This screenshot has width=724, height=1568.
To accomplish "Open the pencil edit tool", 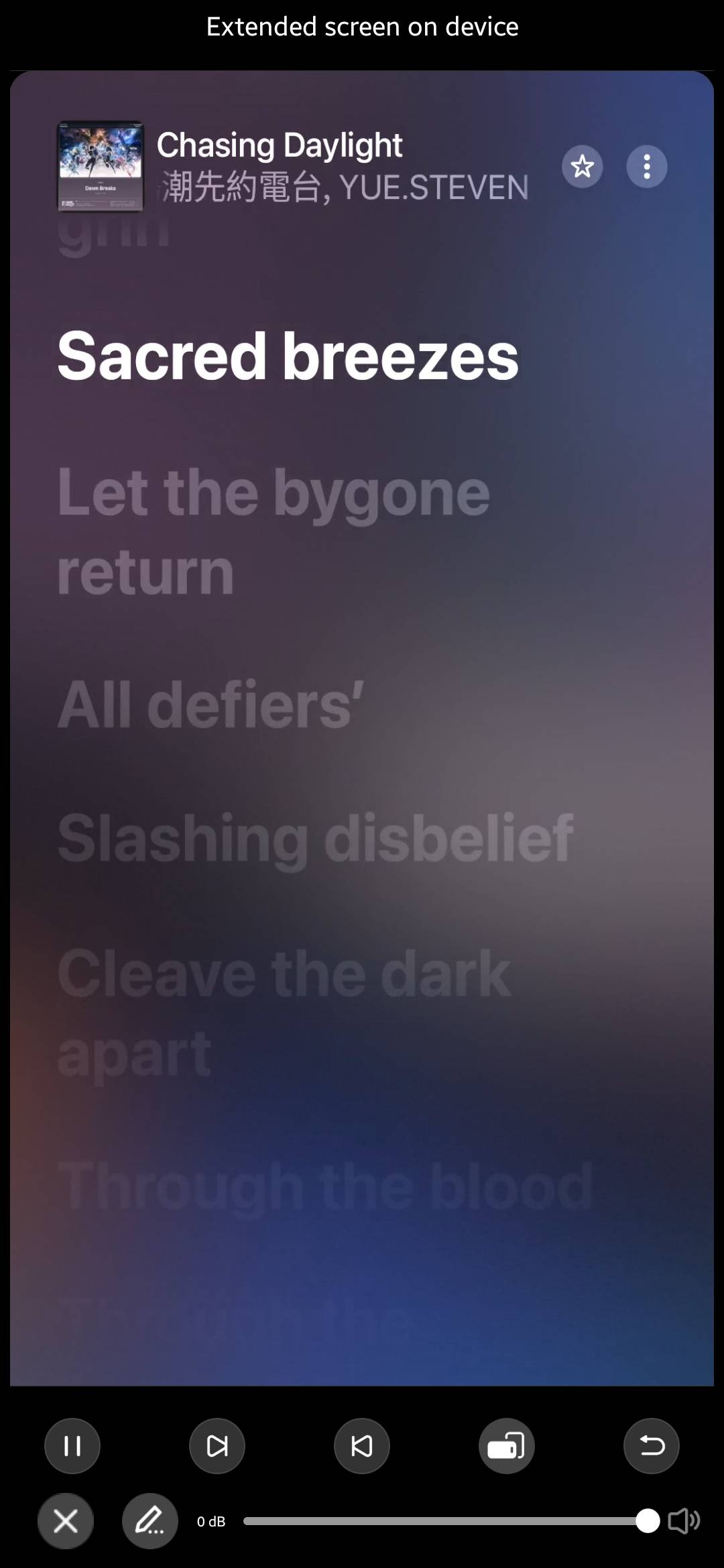I will (150, 1521).
